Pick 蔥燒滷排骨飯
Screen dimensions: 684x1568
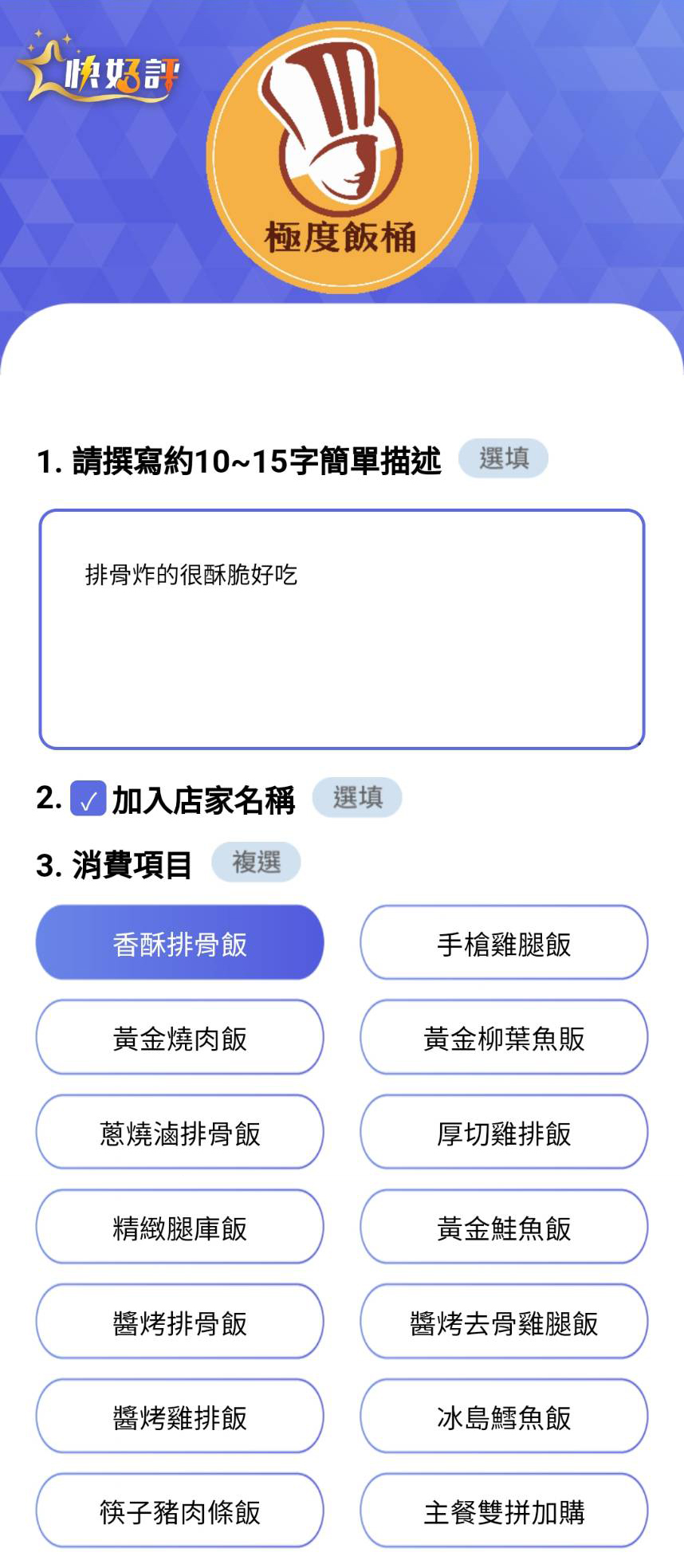179,1132
